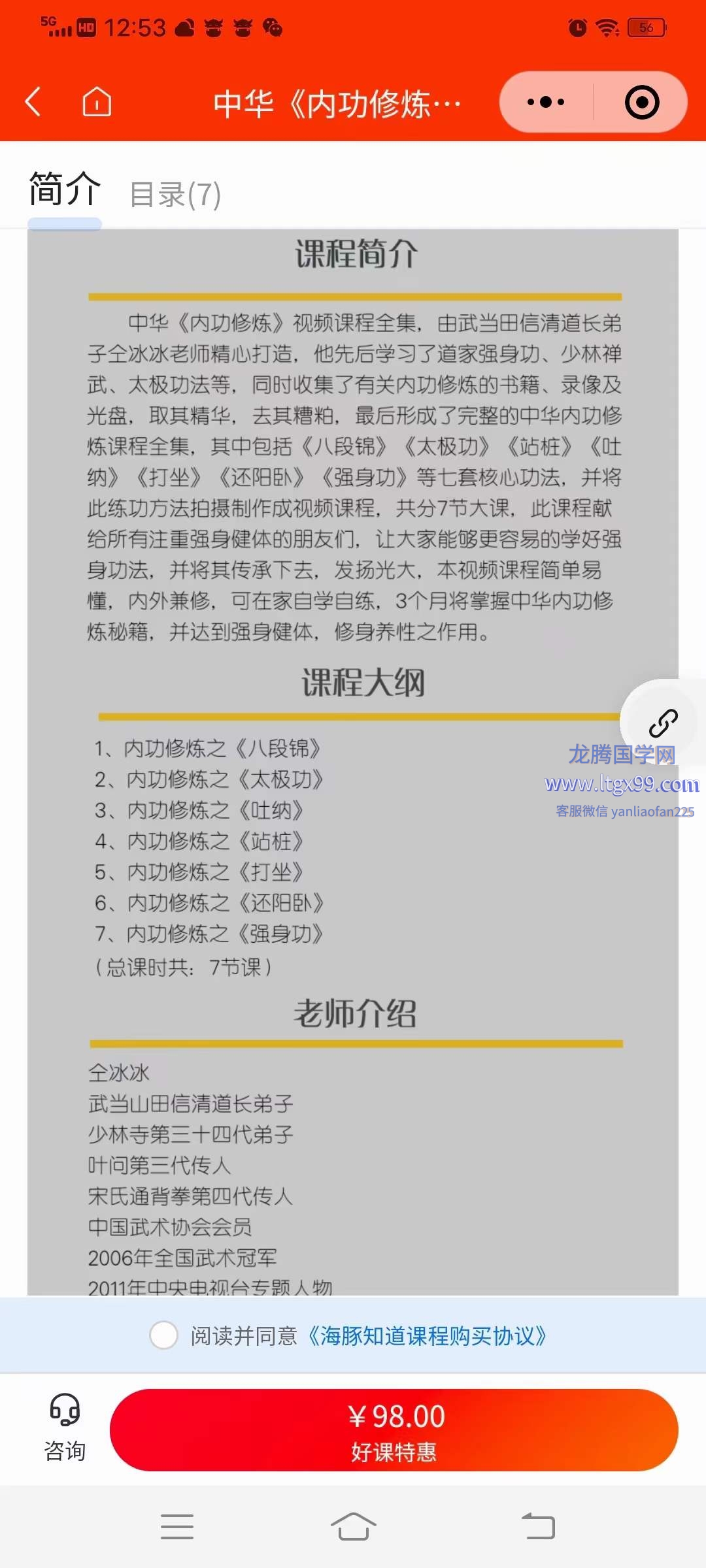Screen dimensions: 706x1568
Task: Open the three-dot more menu
Action: click(x=546, y=102)
